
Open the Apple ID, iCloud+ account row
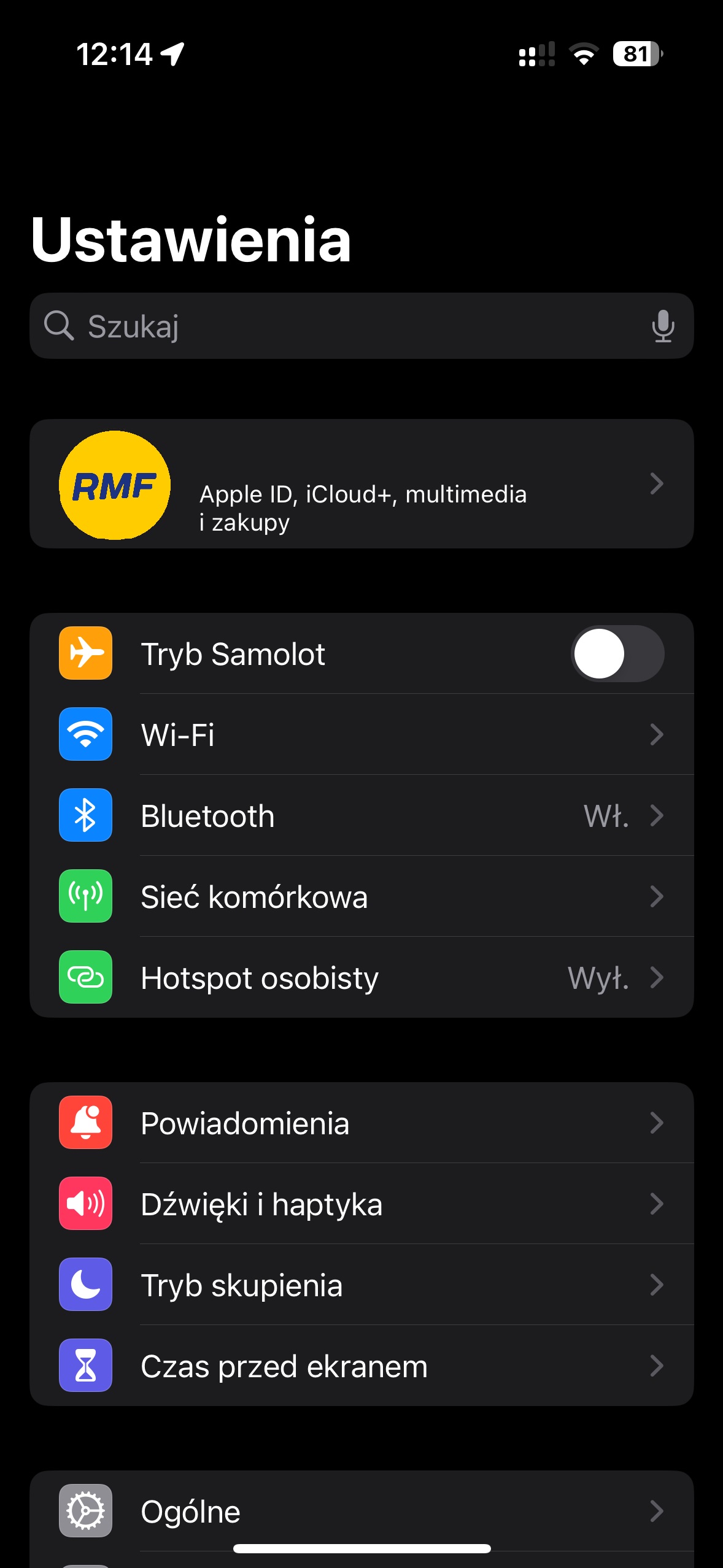click(x=361, y=484)
